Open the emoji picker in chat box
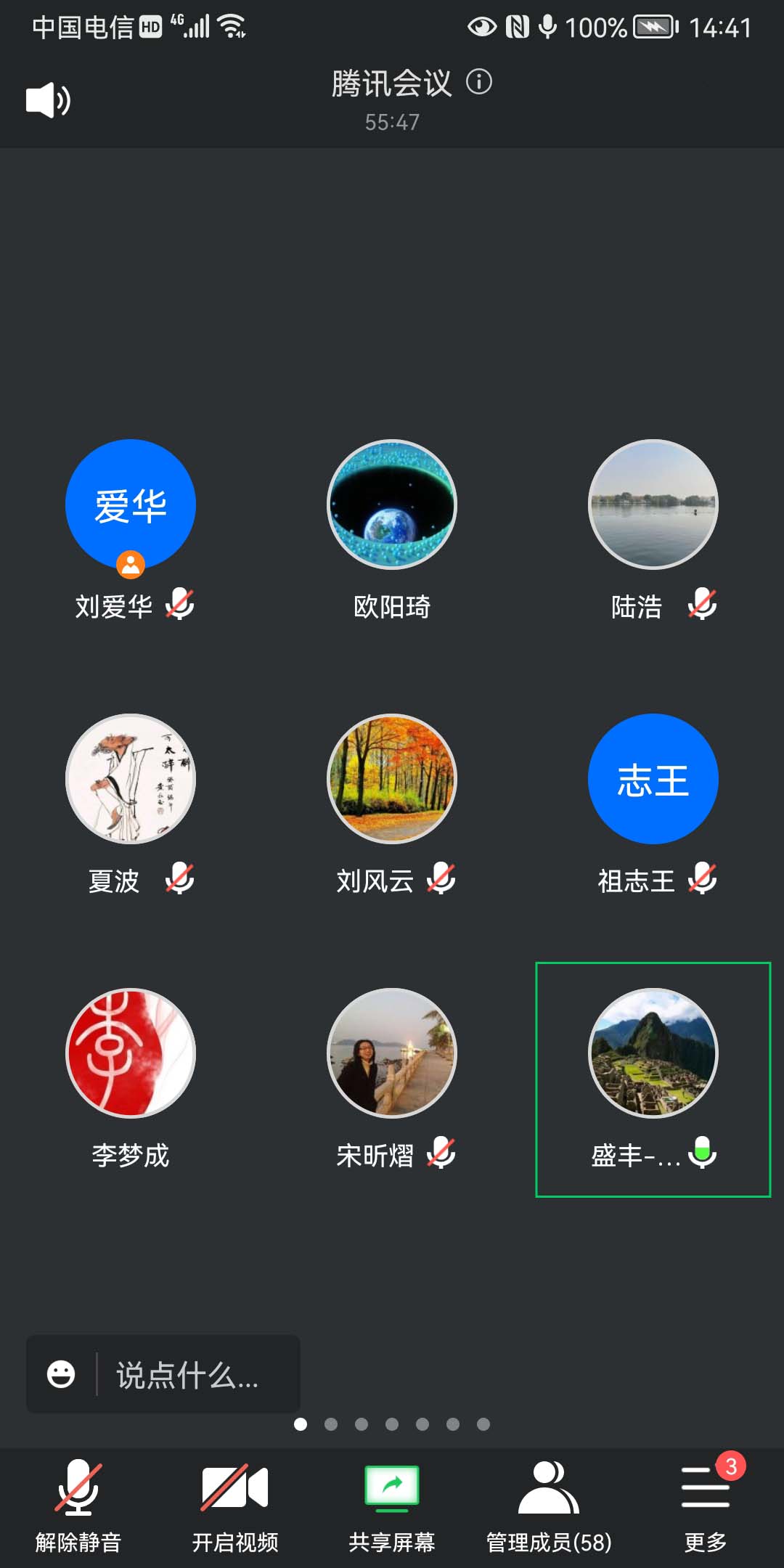The width and height of the screenshot is (784, 1568). pos(61,1374)
